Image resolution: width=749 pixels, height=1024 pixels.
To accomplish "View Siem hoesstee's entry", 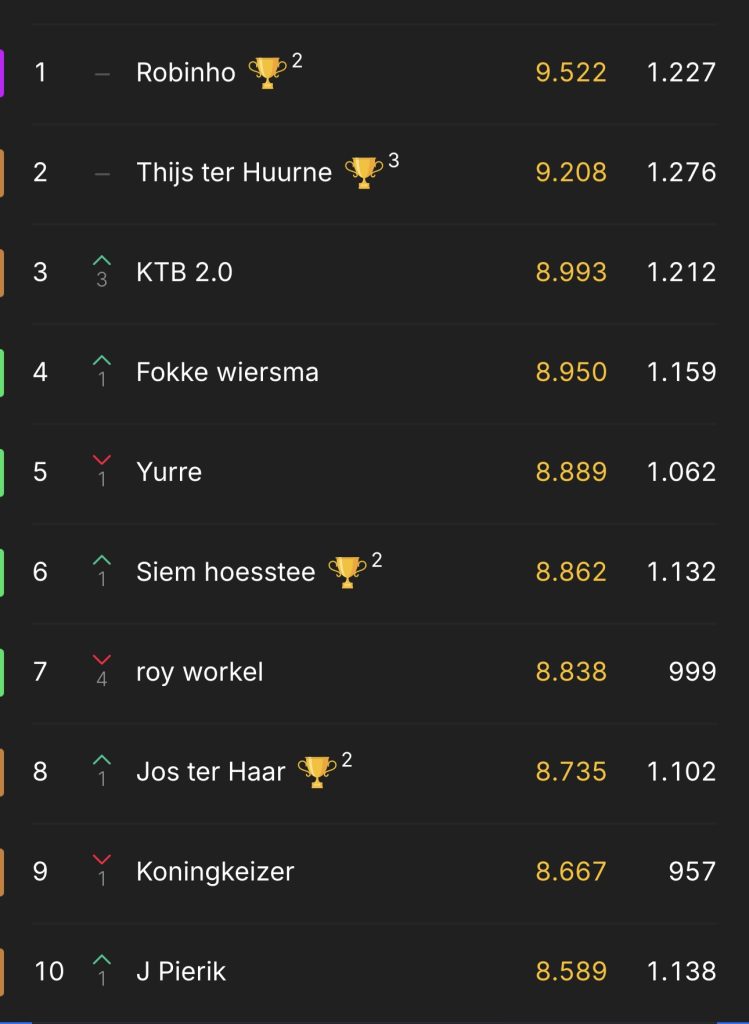I will pyautogui.click(x=225, y=572).
